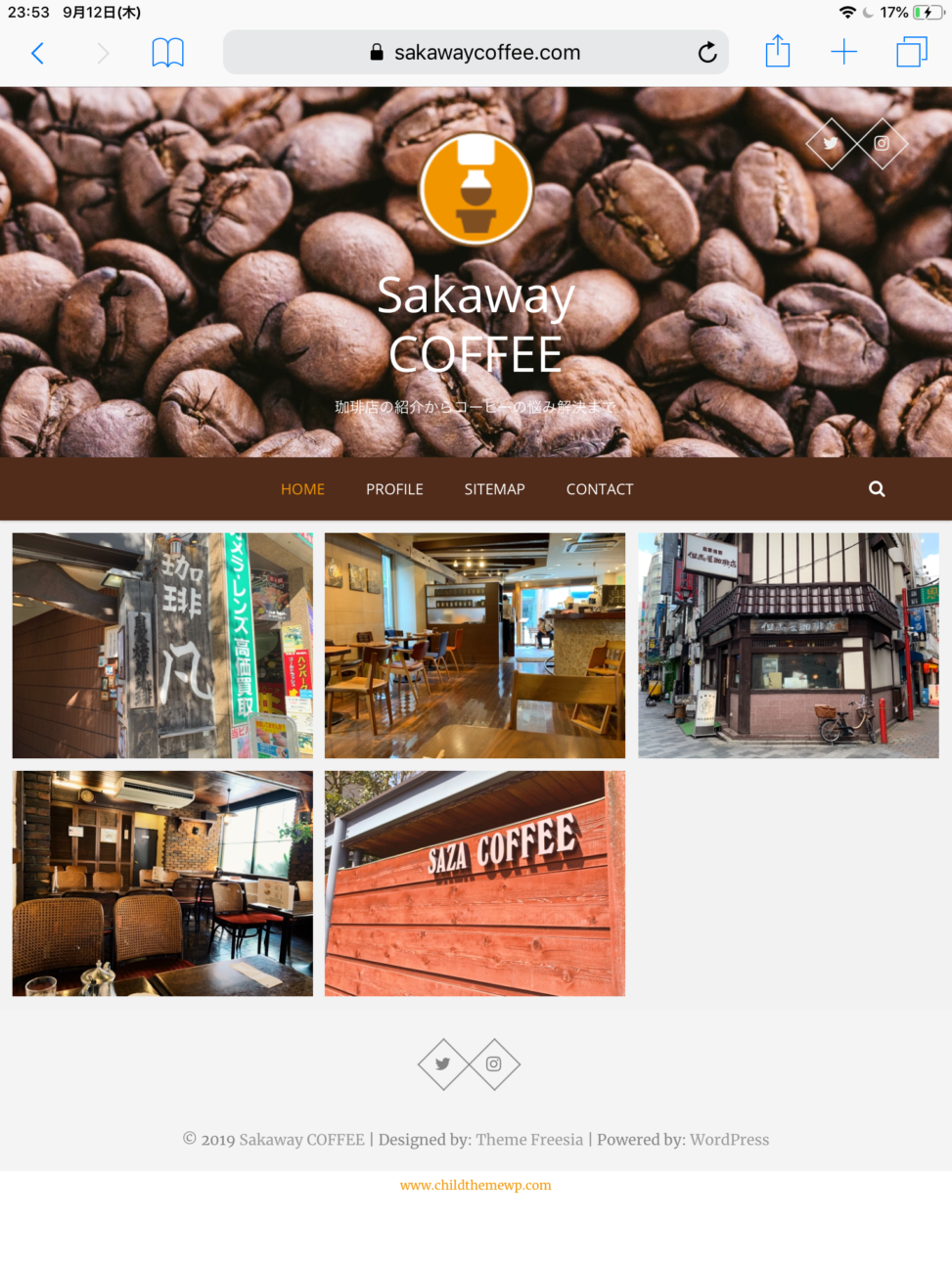Image resolution: width=952 pixels, height=1269 pixels.
Task: Open Instagram from the header diamond icon
Action: 882,143
